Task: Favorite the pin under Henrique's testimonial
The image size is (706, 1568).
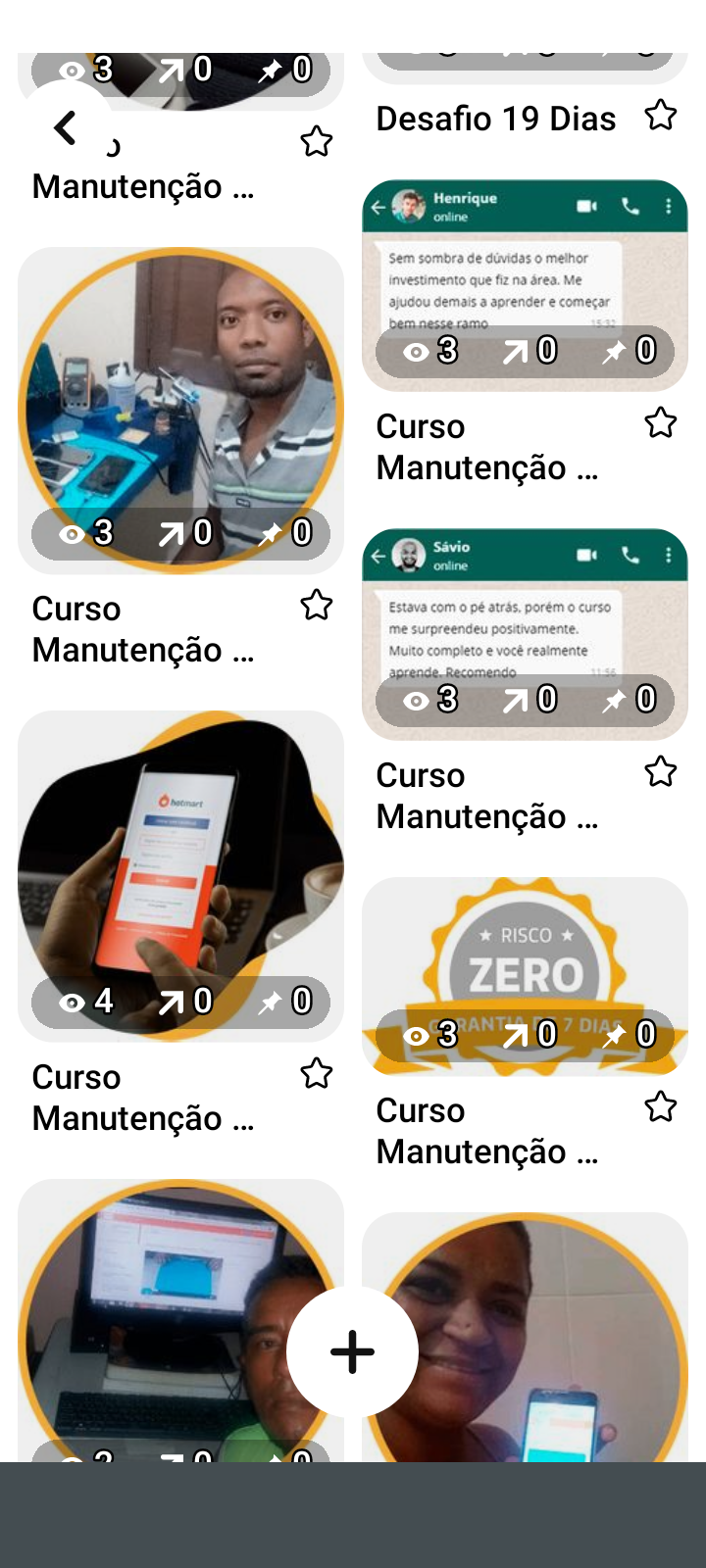Action: pyautogui.click(x=661, y=423)
